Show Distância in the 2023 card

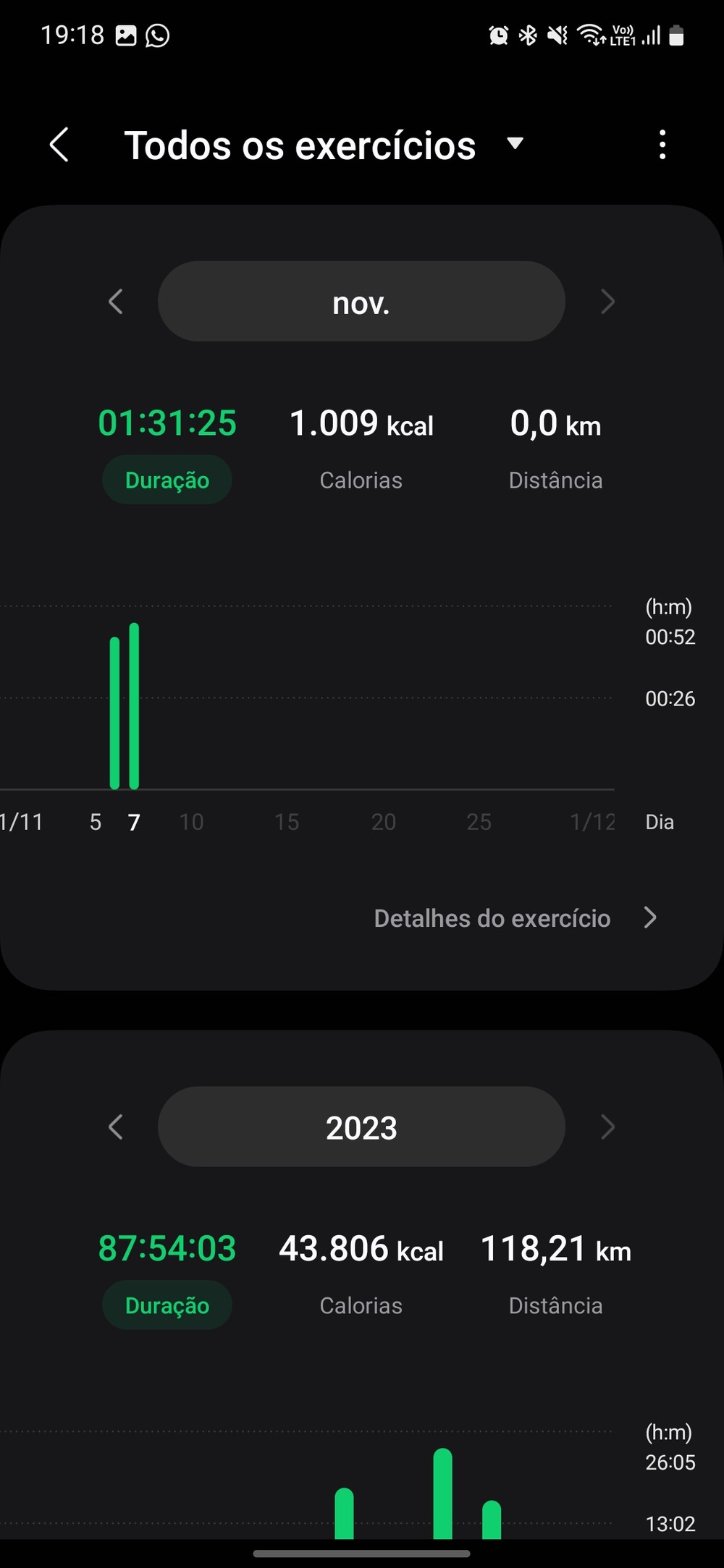click(x=555, y=1305)
